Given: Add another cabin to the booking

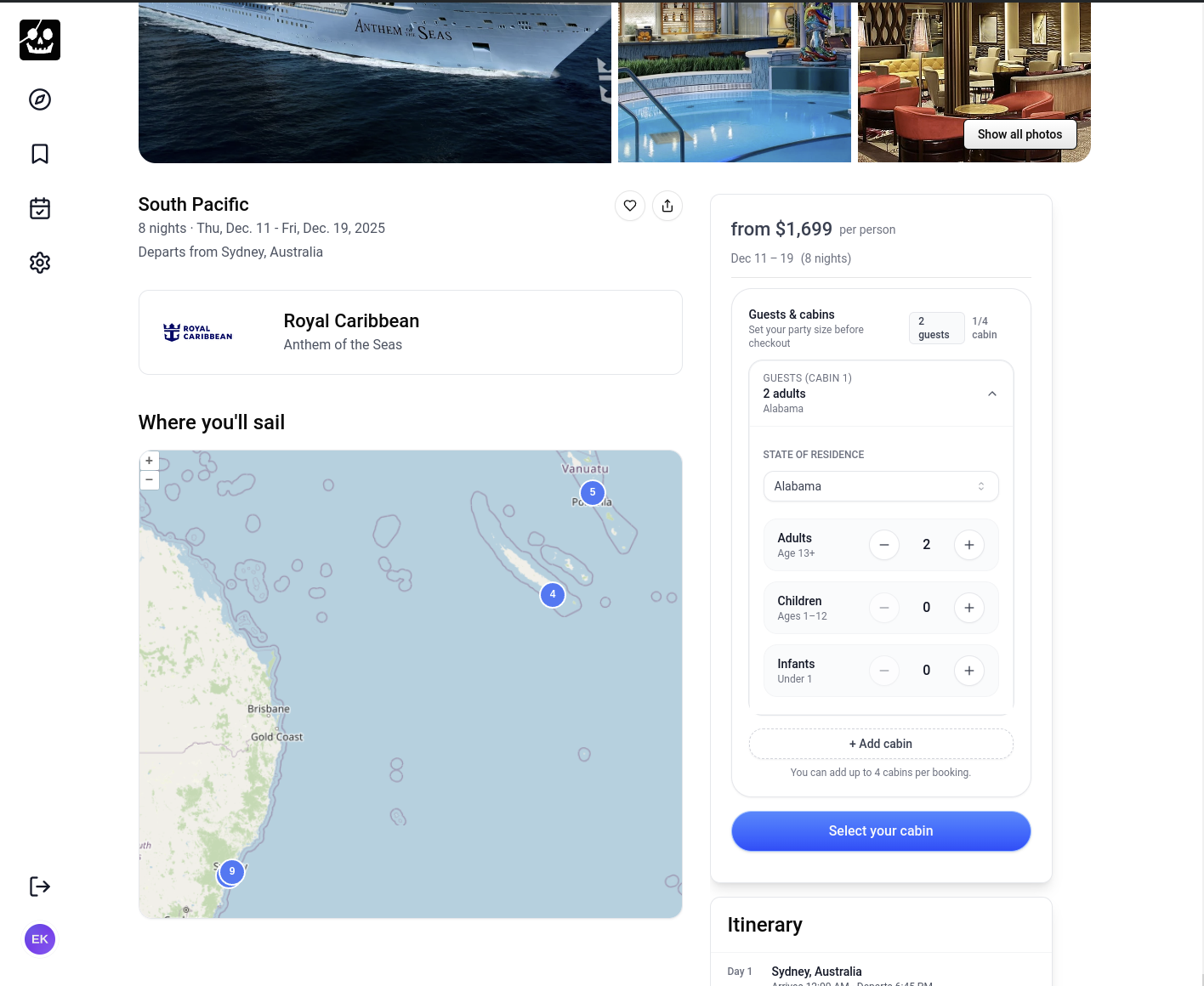Looking at the screenshot, I should (x=881, y=744).
